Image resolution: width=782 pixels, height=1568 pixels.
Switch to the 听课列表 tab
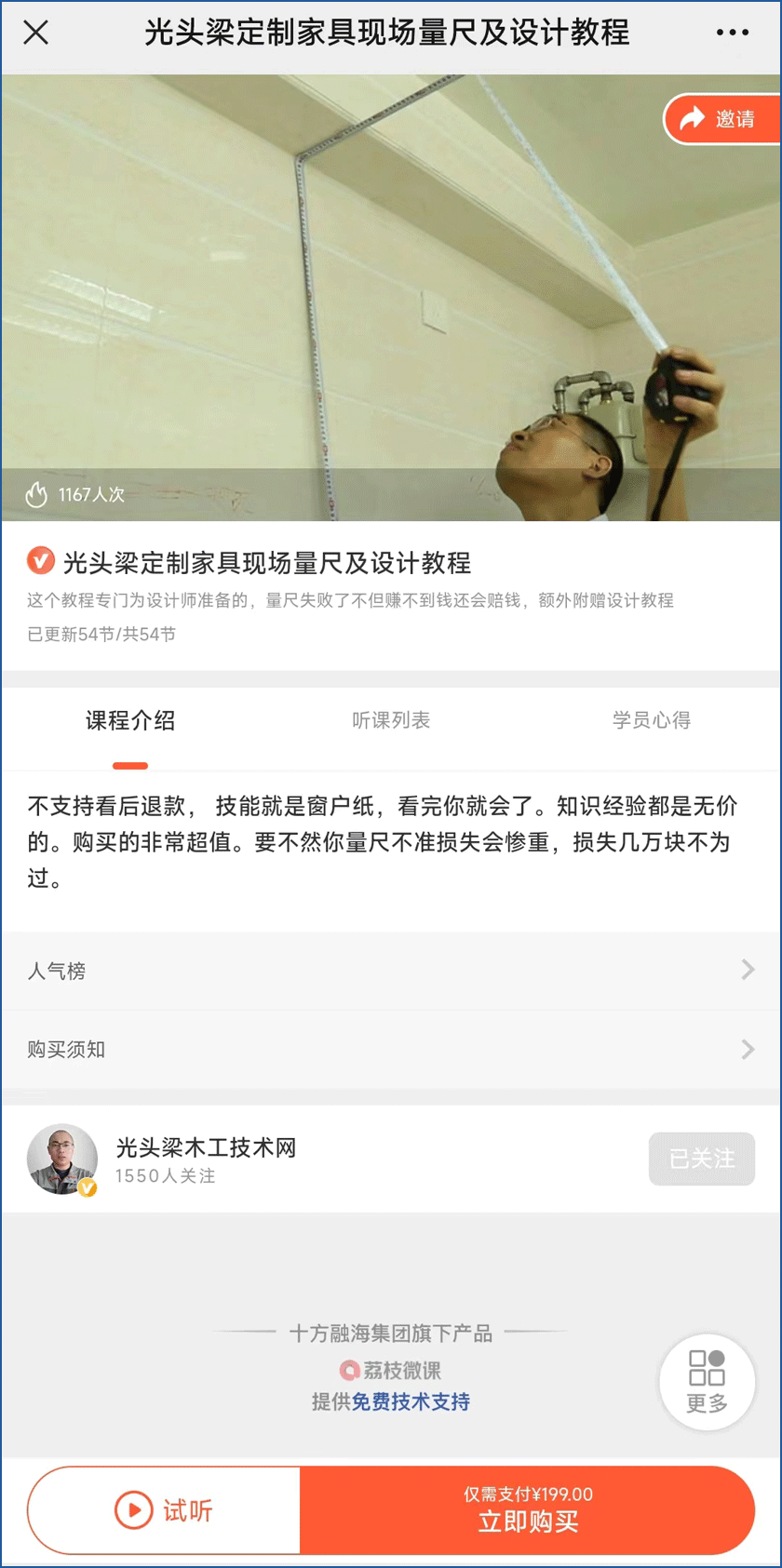391,720
